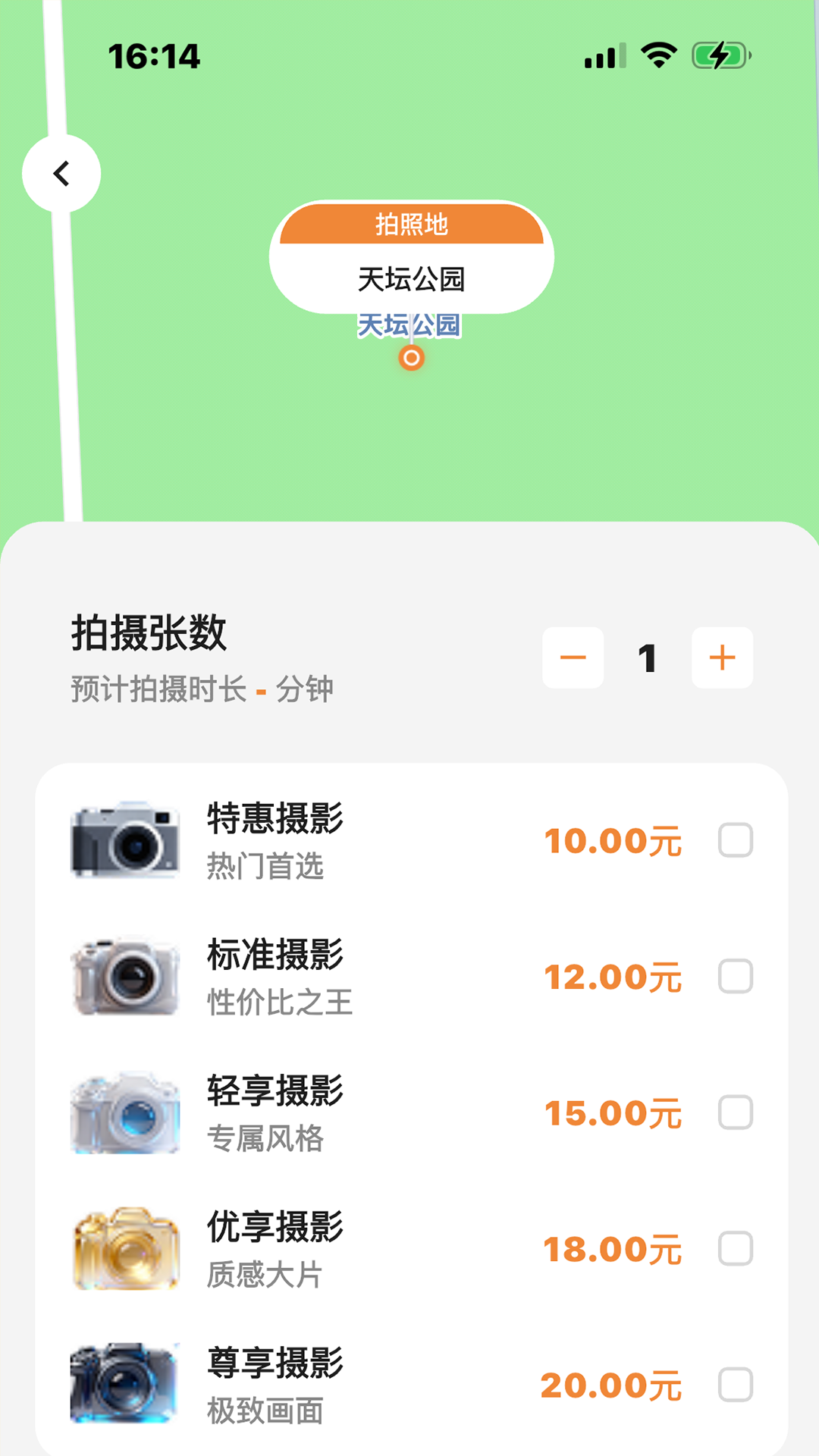
Task: Click the photo count number 1
Action: [x=647, y=658]
